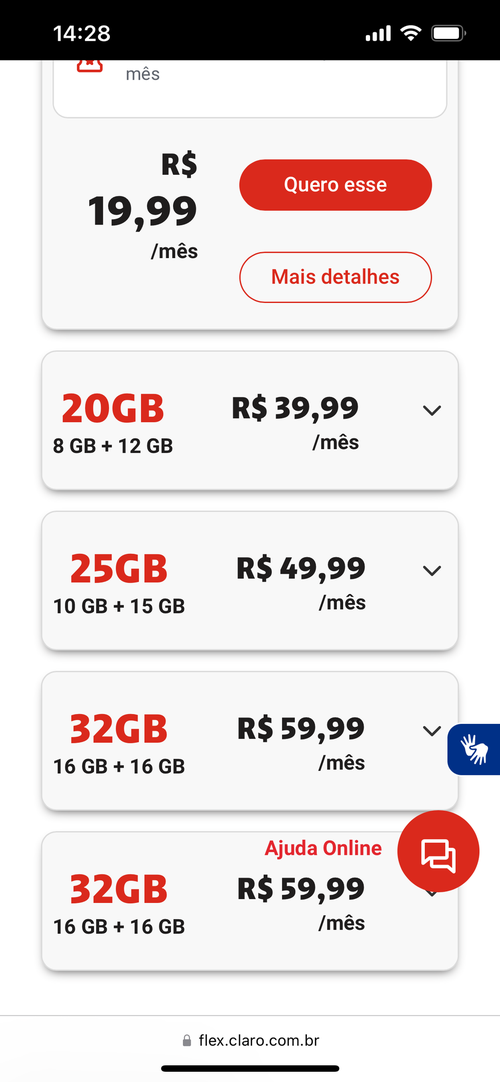
Task: Expand the 25GB R$ 49,99 plan
Action: point(250,580)
